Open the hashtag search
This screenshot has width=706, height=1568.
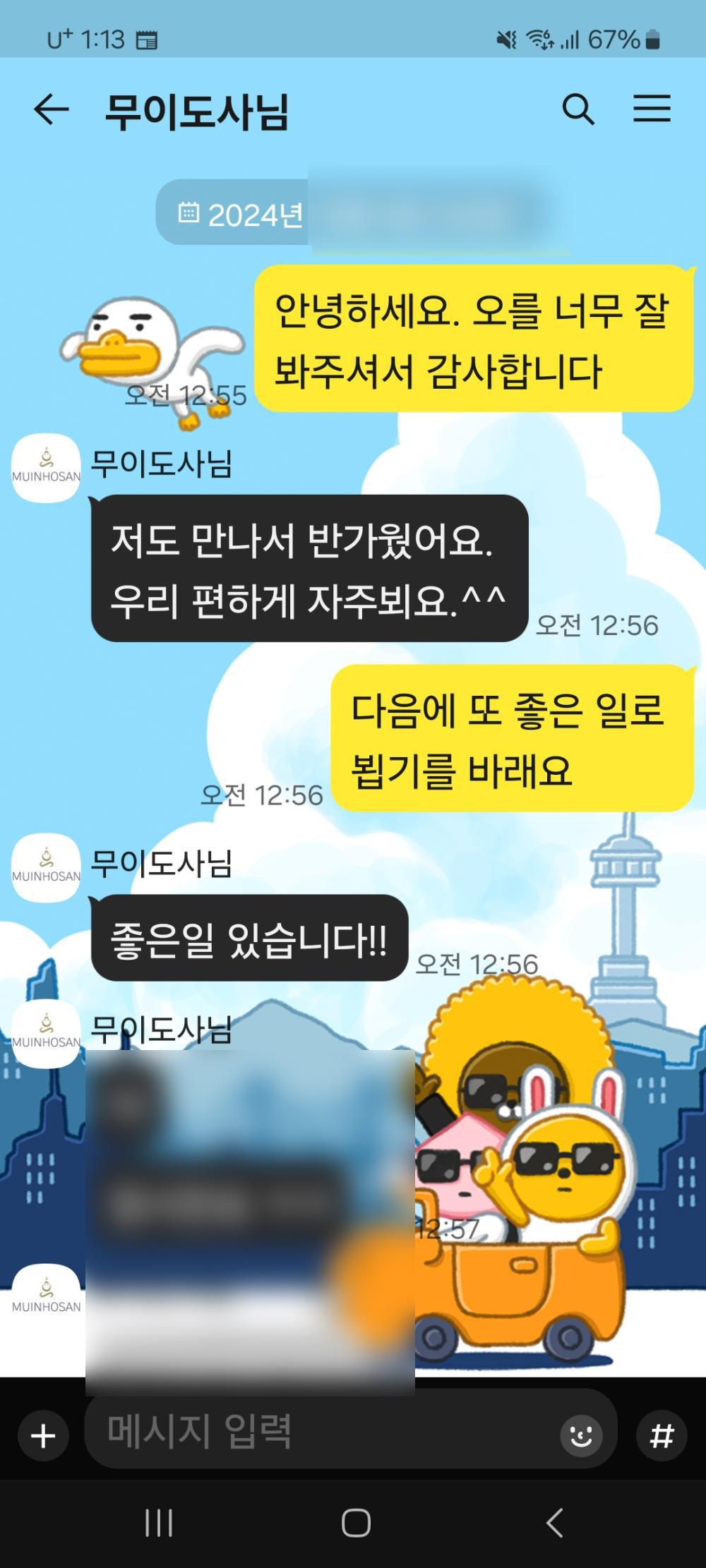coord(662,1435)
